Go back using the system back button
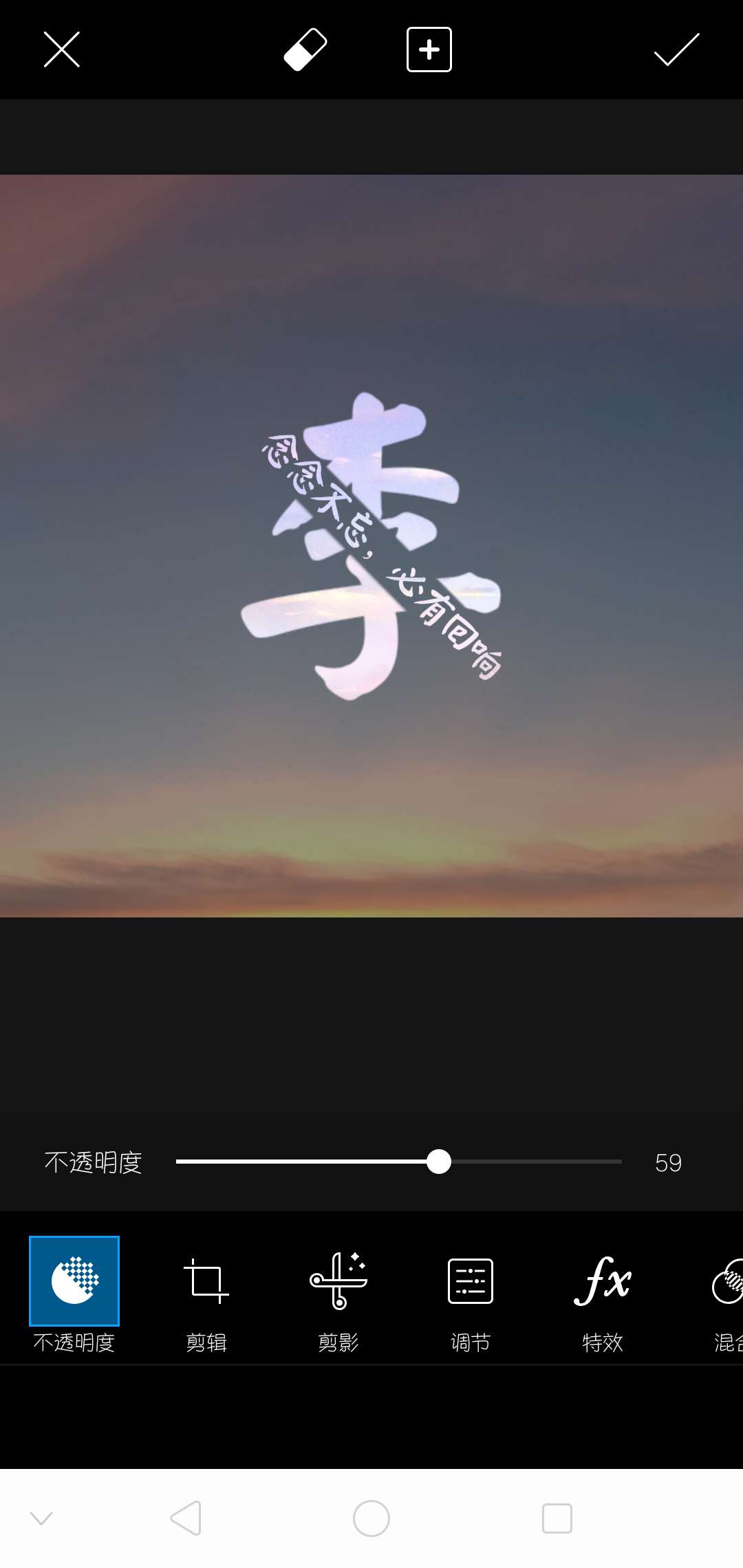This screenshot has width=743, height=1568. coord(186,1518)
